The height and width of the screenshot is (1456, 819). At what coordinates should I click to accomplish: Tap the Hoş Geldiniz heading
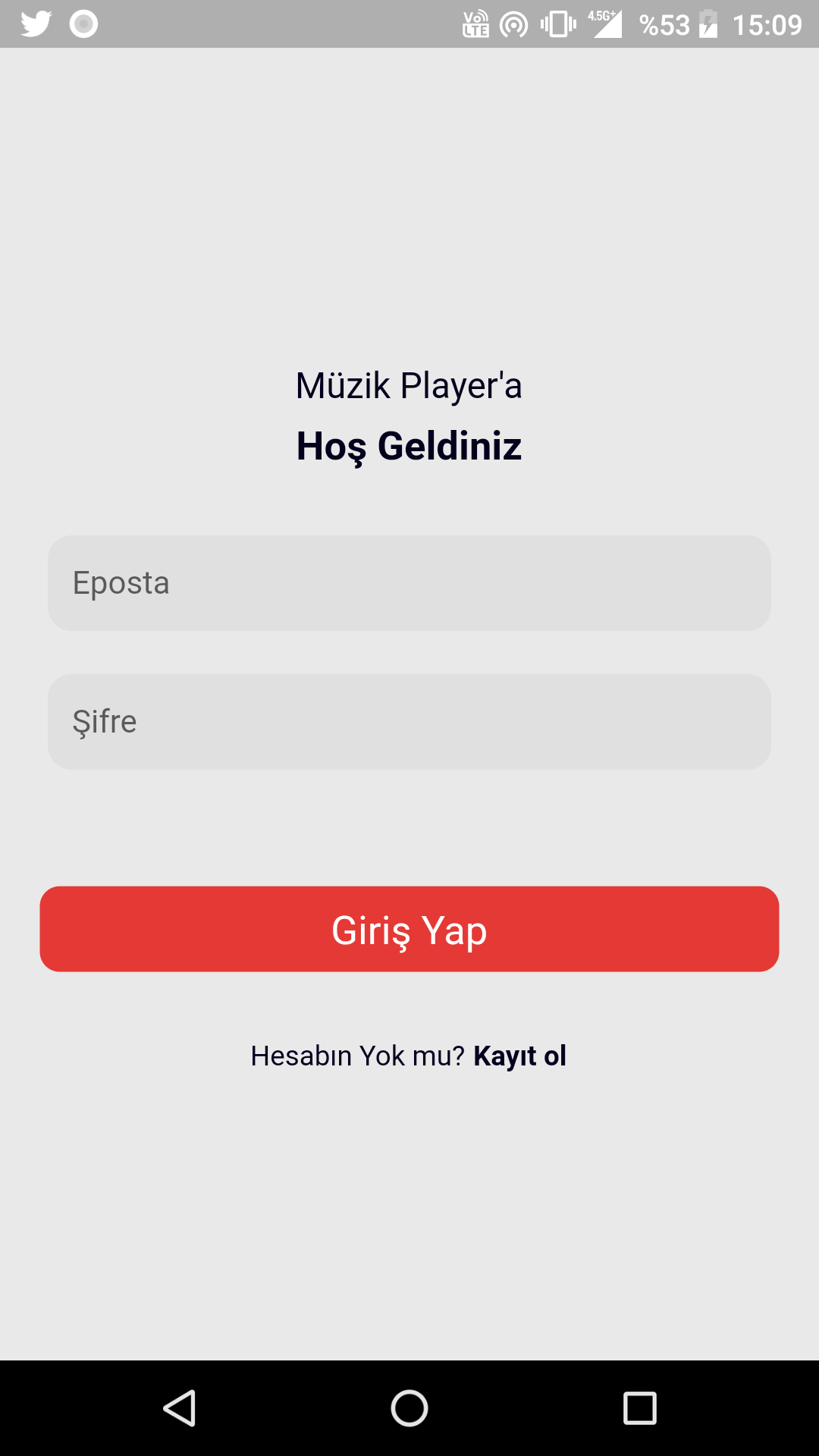point(409,446)
